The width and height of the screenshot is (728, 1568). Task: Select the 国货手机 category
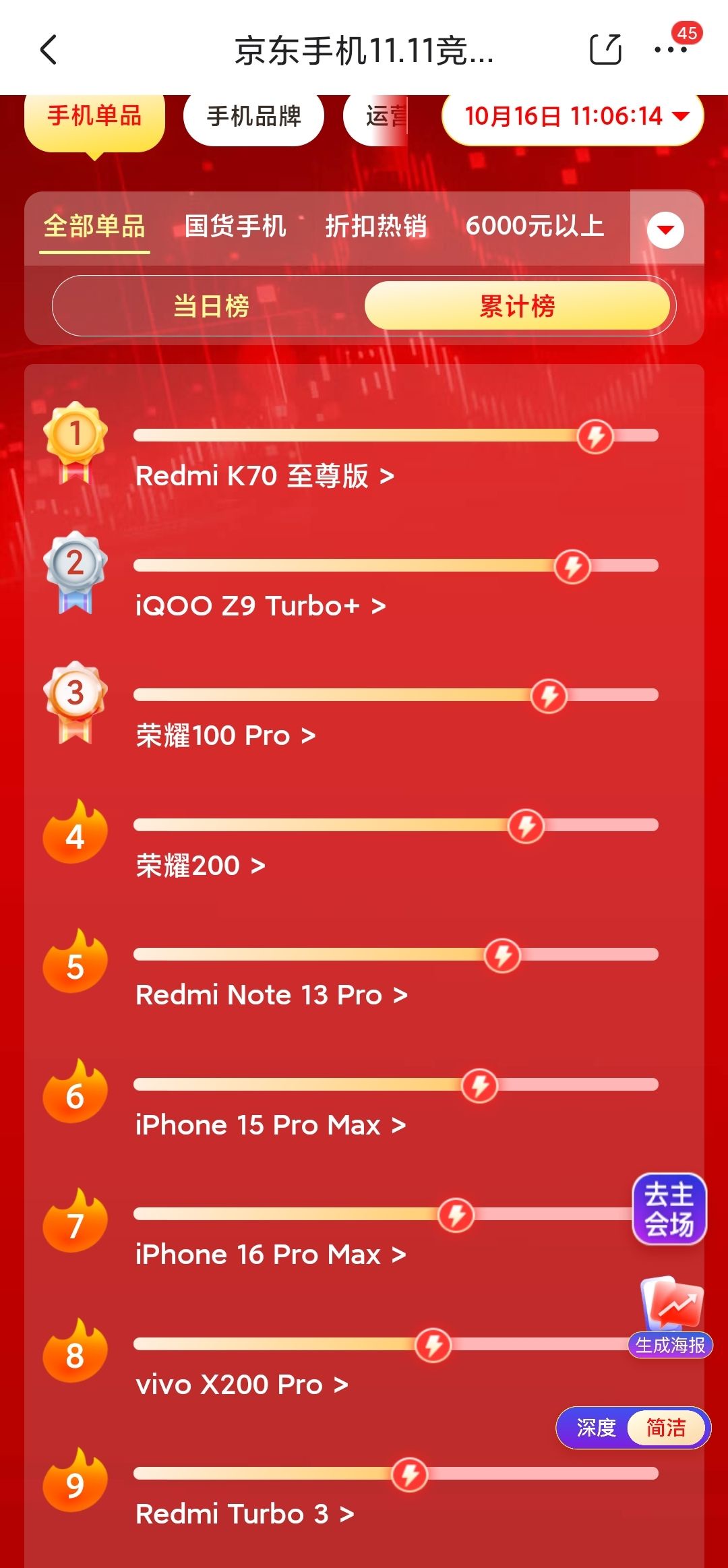tap(235, 227)
